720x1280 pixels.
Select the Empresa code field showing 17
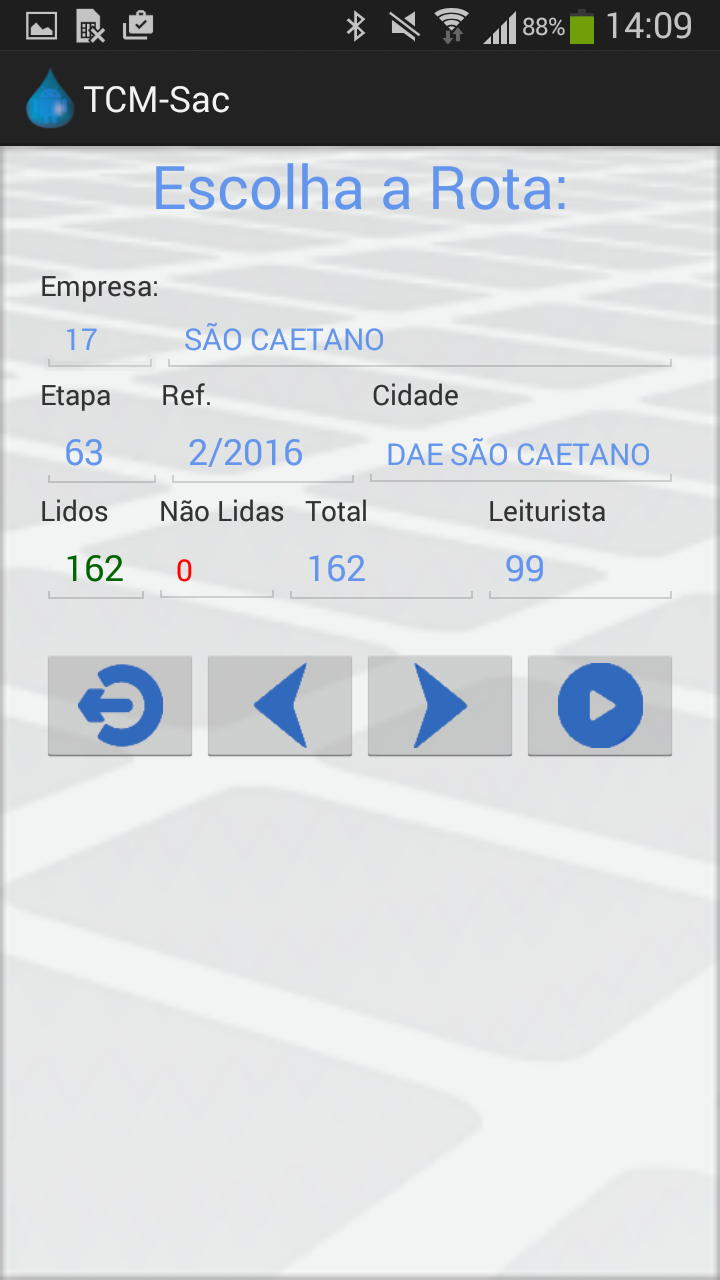pyautogui.click(x=100, y=340)
